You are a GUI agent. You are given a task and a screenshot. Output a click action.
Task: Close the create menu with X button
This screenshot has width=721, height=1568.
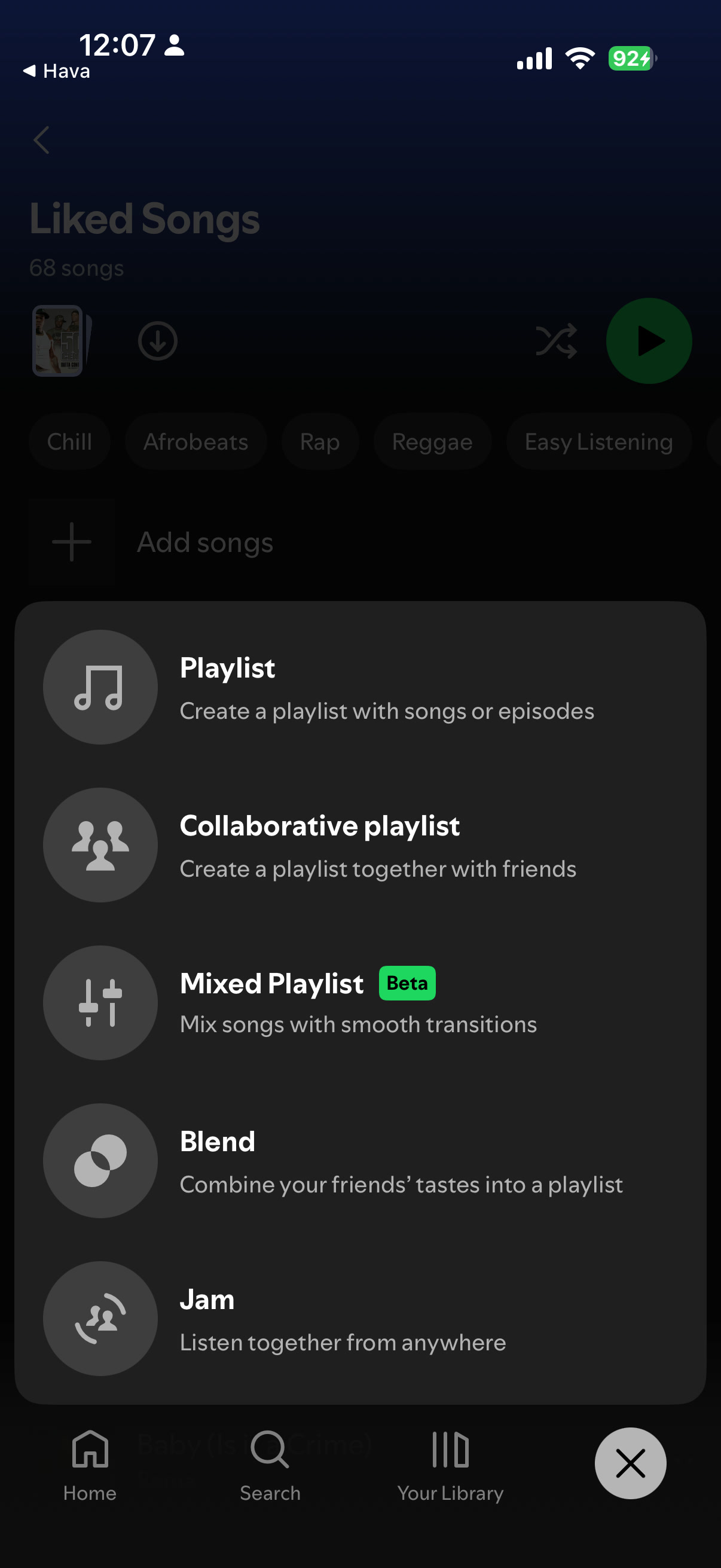coord(630,1463)
